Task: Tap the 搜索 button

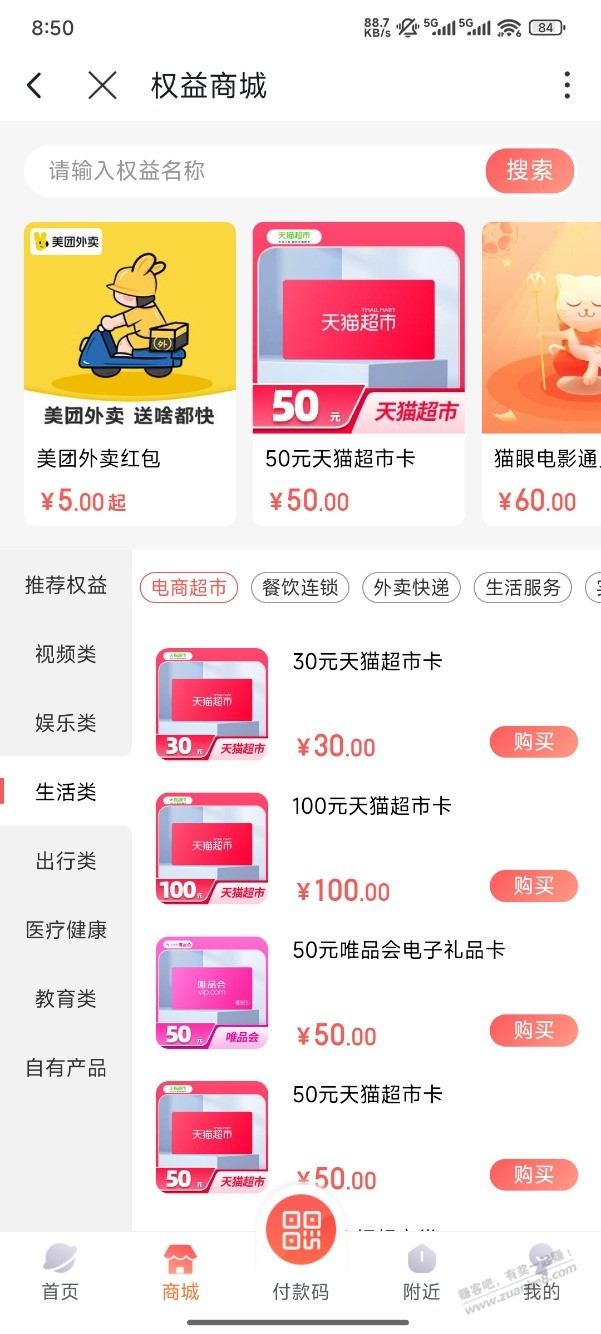Action: pyautogui.click(x=530, y=171)
